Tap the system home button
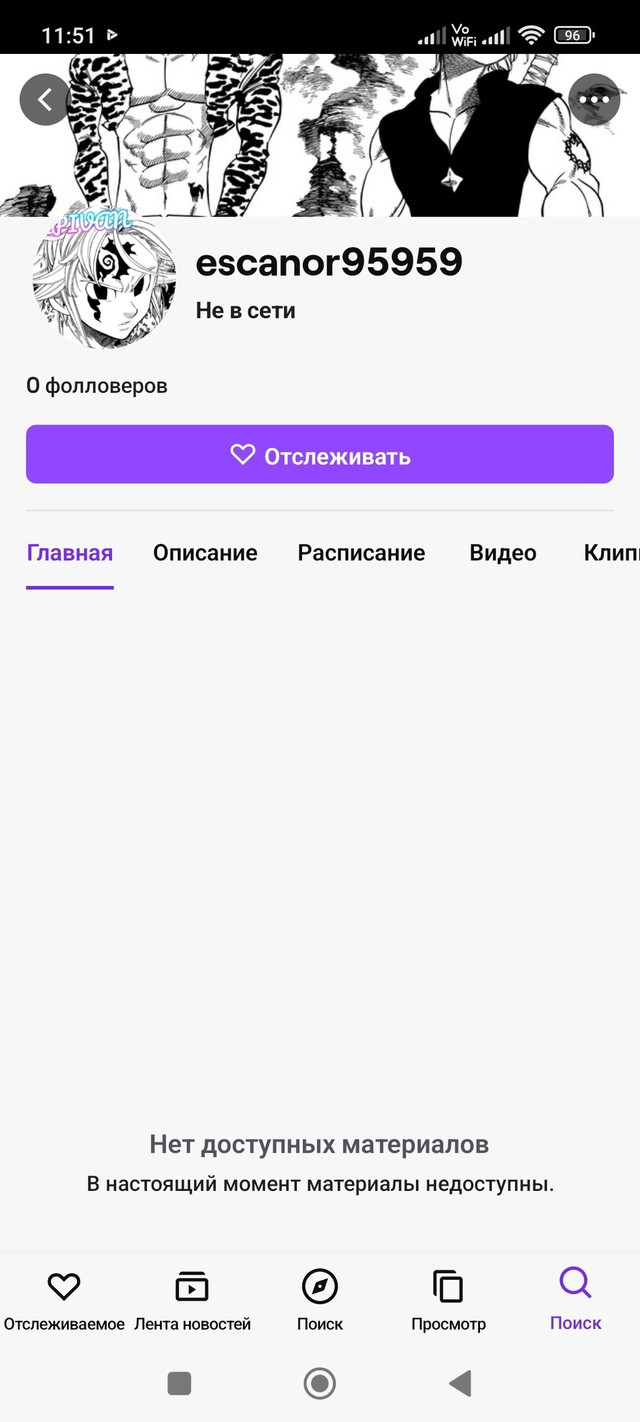 click(320, 1384)
